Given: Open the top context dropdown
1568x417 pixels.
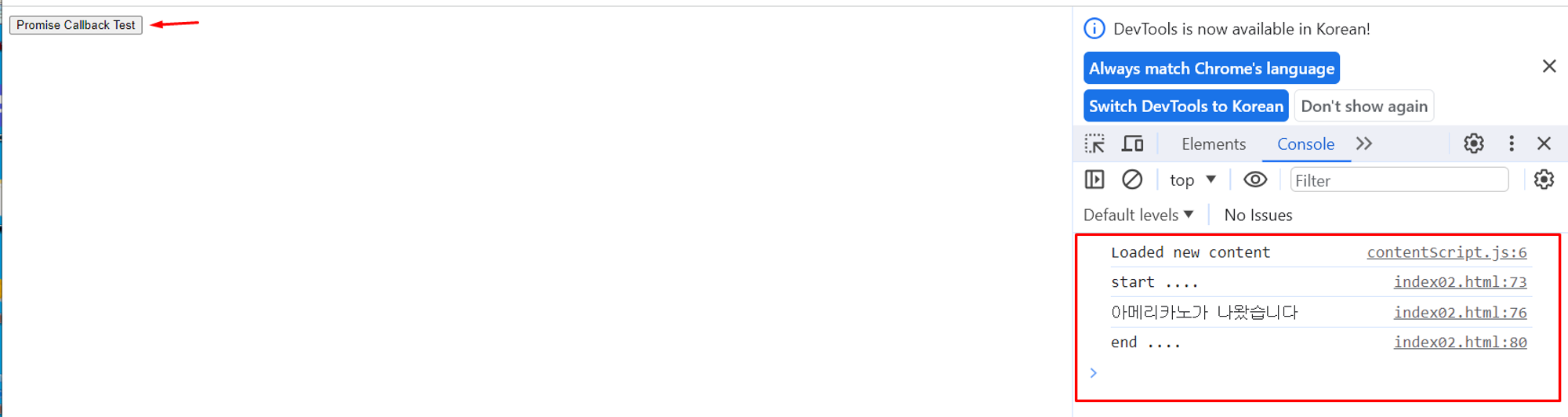Looking at the screenshot, I should pos(1192,180).
